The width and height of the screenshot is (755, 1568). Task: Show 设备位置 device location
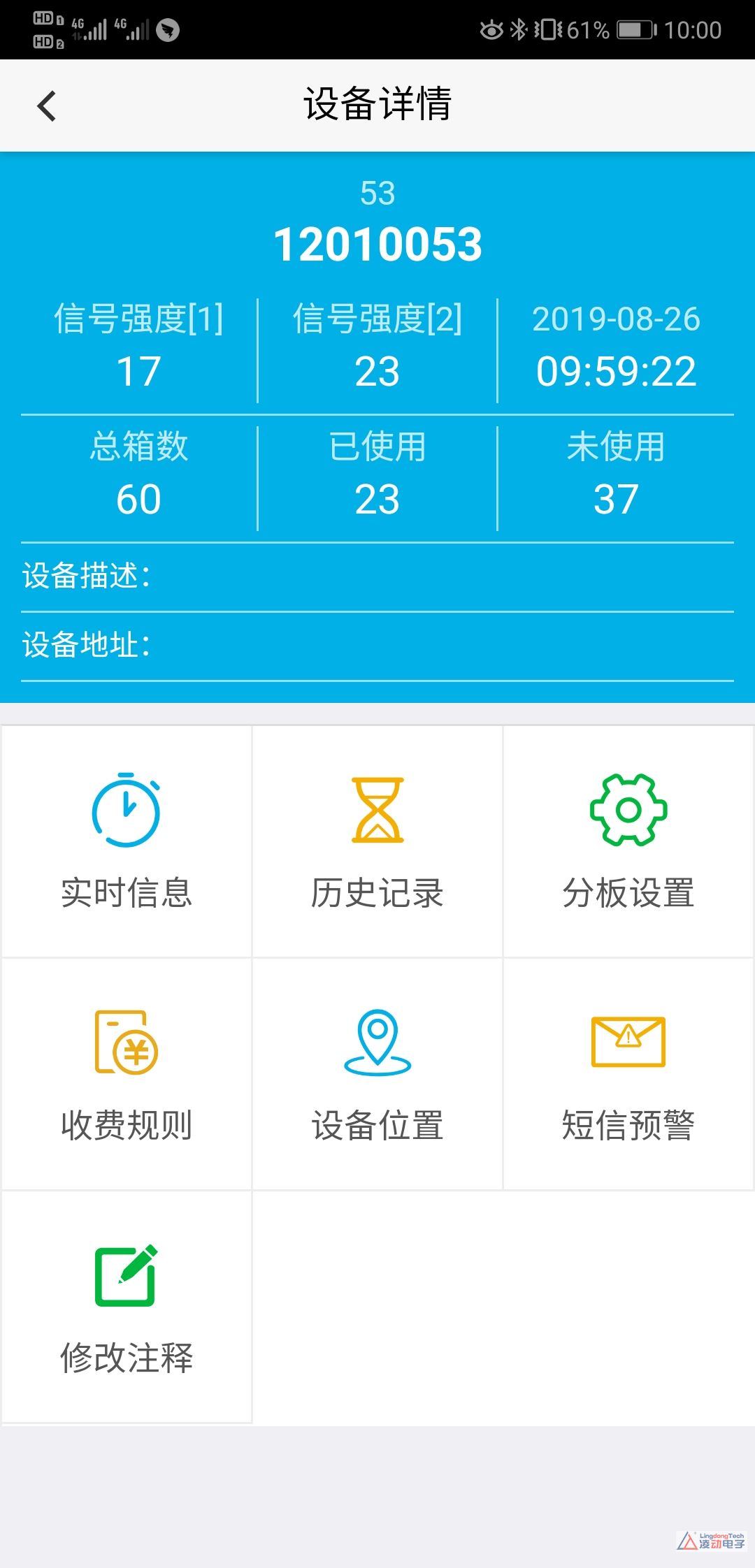tap(377, 1074)
